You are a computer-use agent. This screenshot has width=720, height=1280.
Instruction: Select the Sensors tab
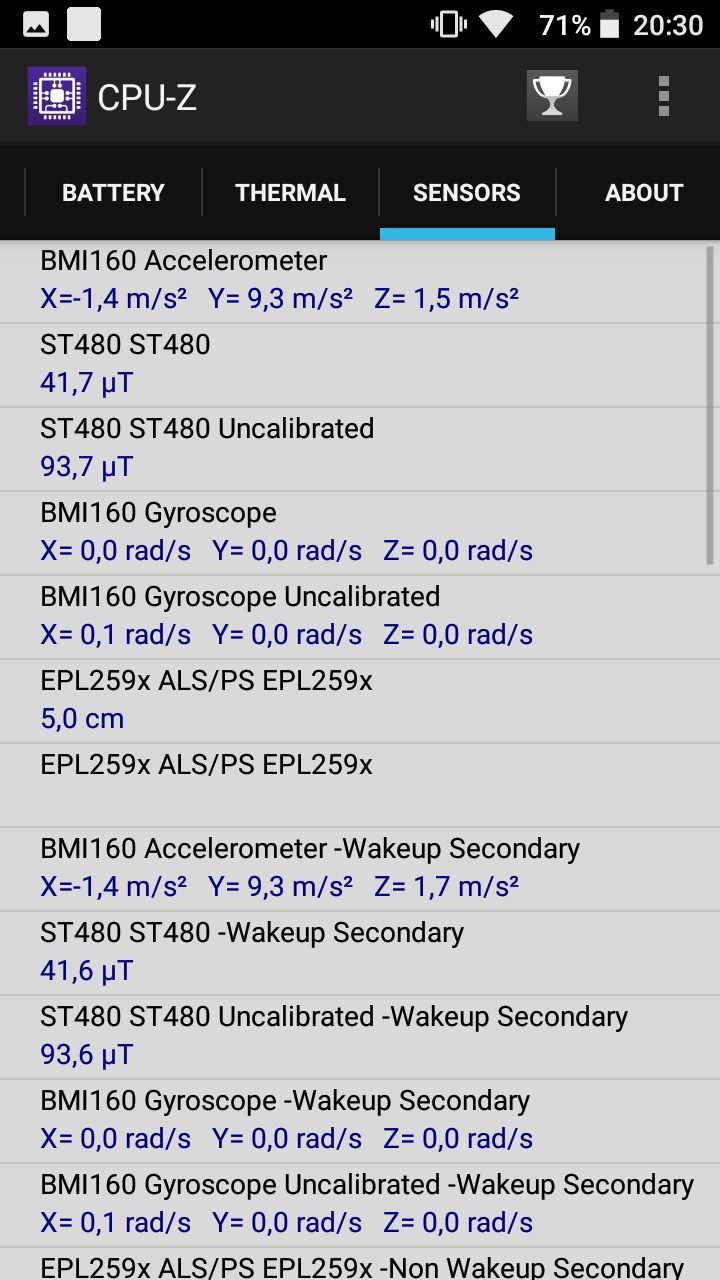click(x=467, y=193)
